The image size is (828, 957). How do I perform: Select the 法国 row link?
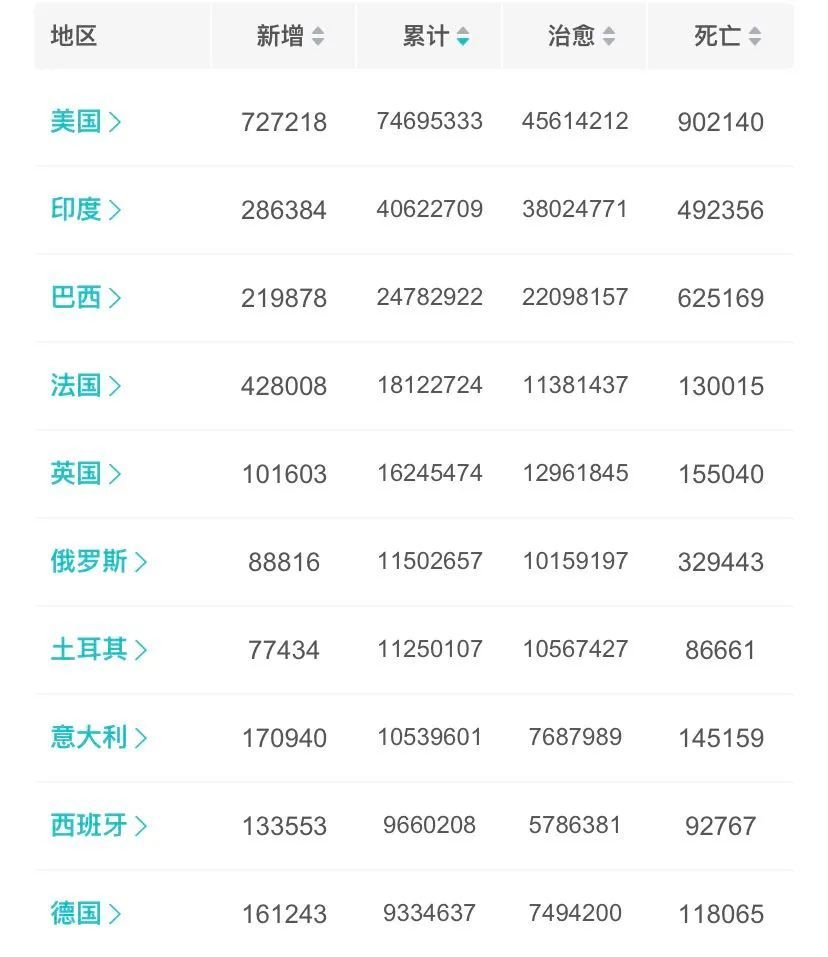86,386
